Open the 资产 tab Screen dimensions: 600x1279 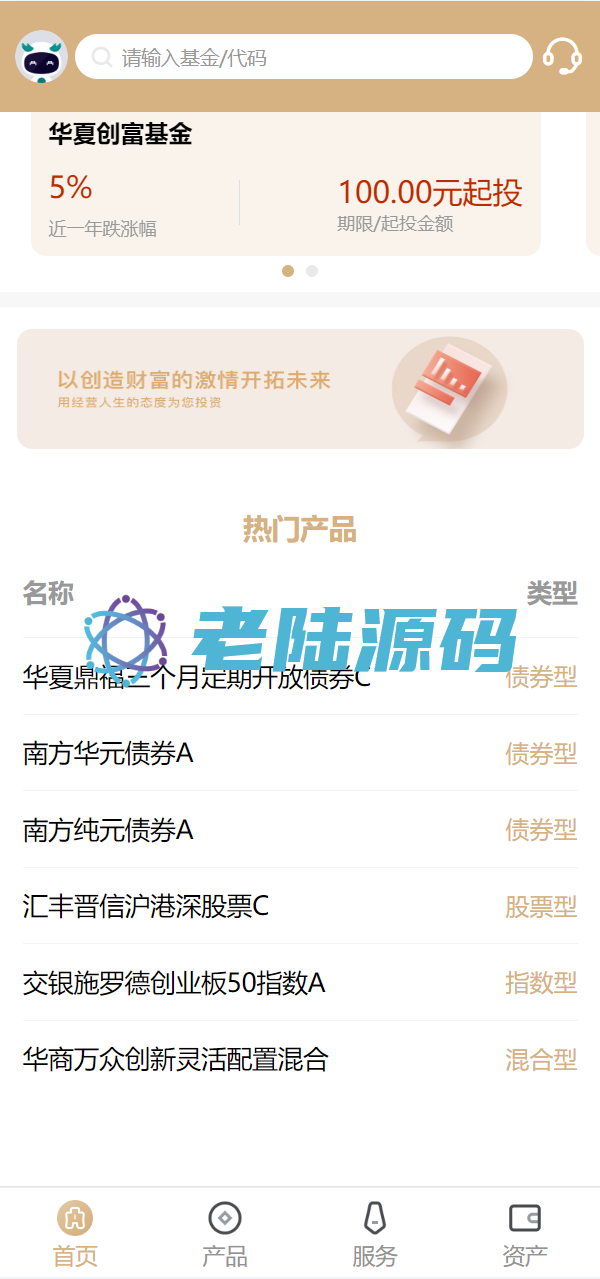525,1234
